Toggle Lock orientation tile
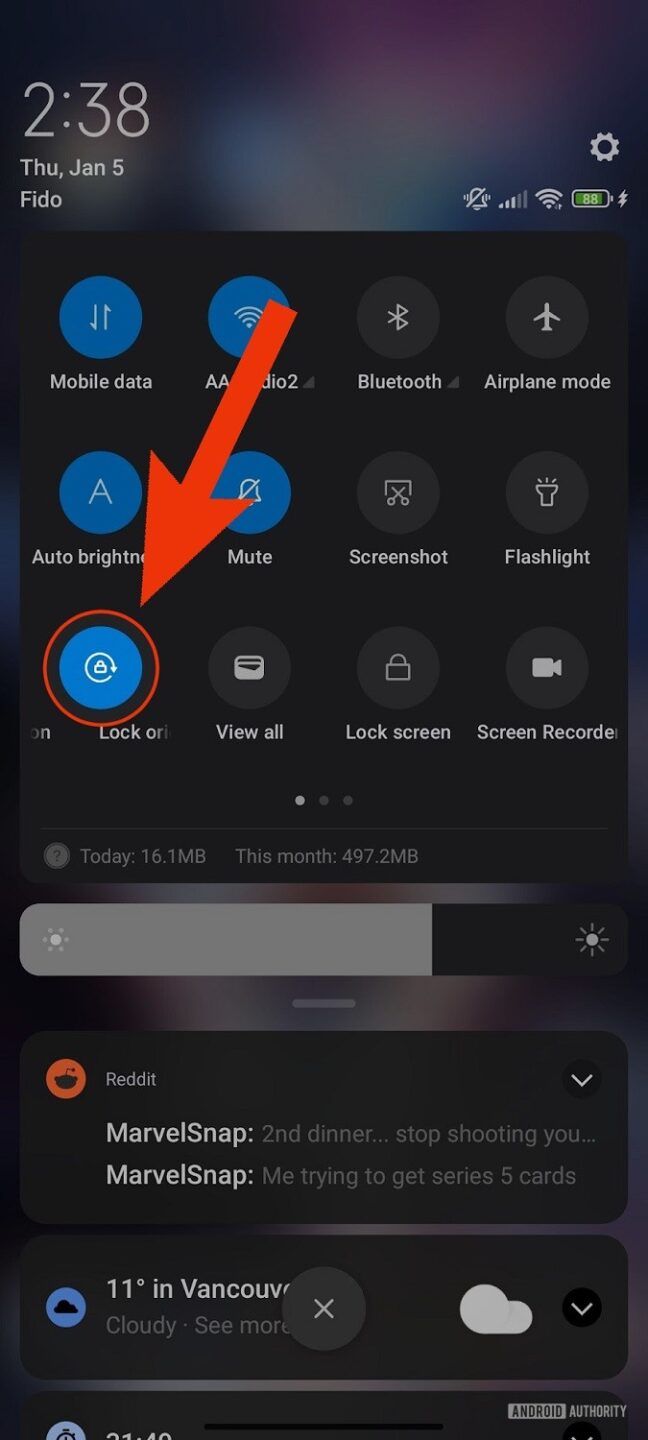Image resolution: width=648 pixels, height=1440 pixels. pyautogui.click(x=100, y=668)
